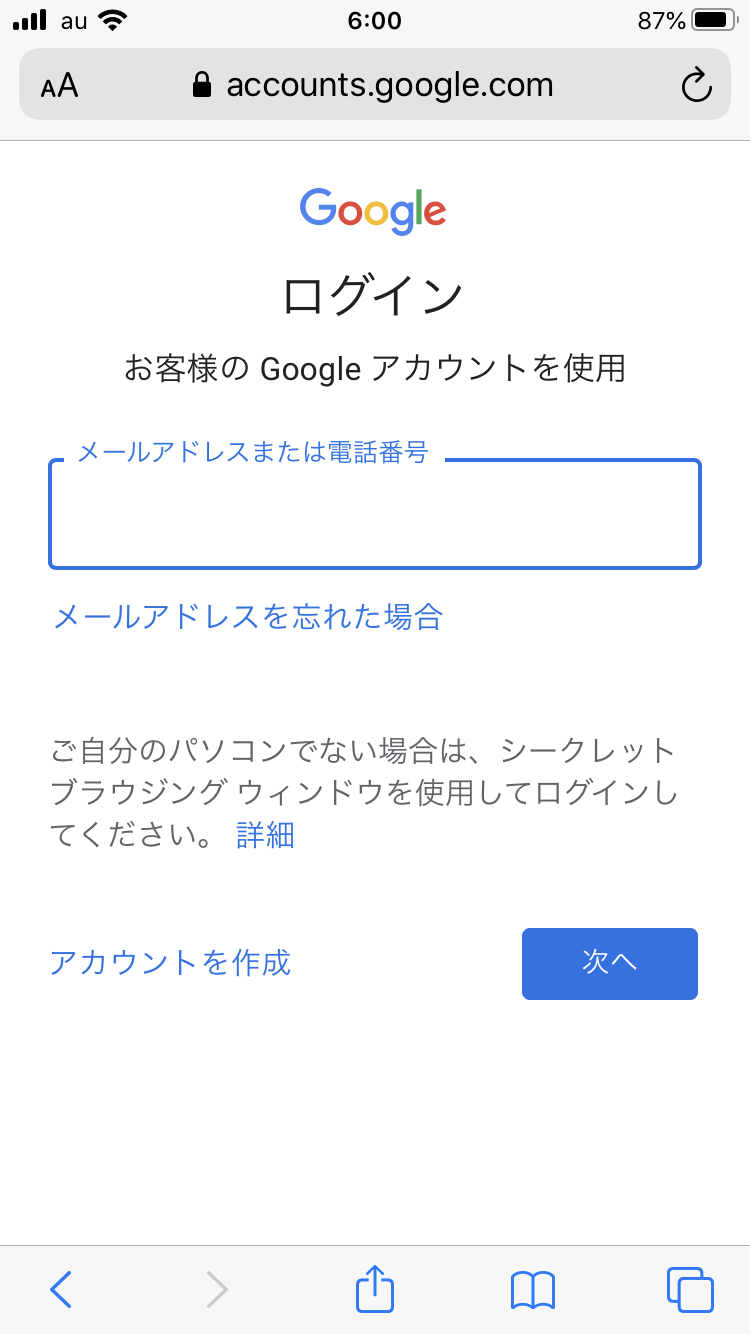The width and height of the screenshot is (750, 1334).
Task: Reload the page in Safari
Action: pos(696,85)
